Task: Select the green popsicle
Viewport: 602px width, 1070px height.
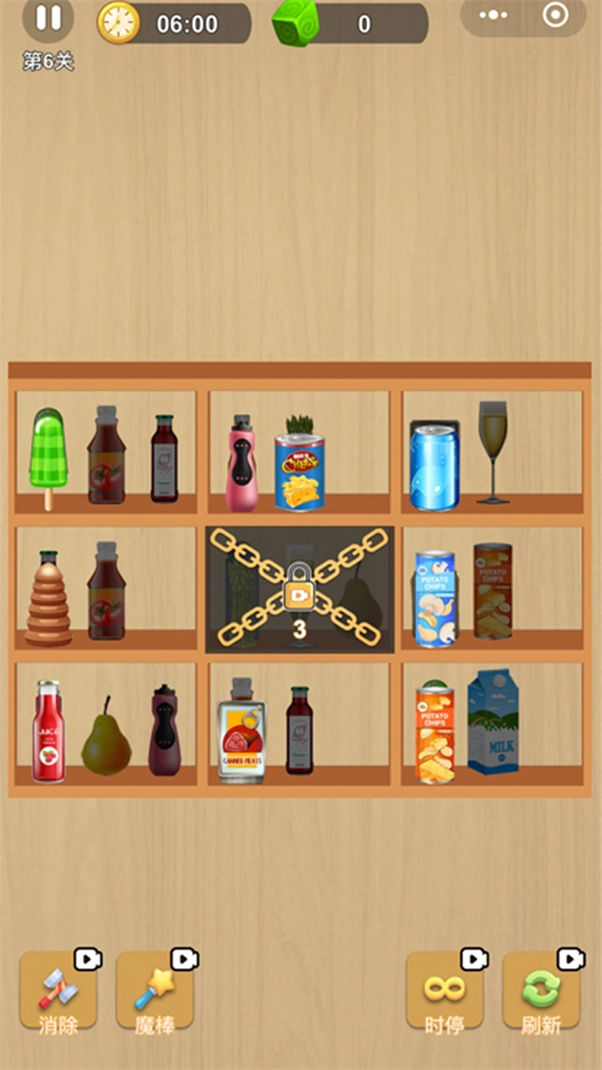Action: coord(47,453)
